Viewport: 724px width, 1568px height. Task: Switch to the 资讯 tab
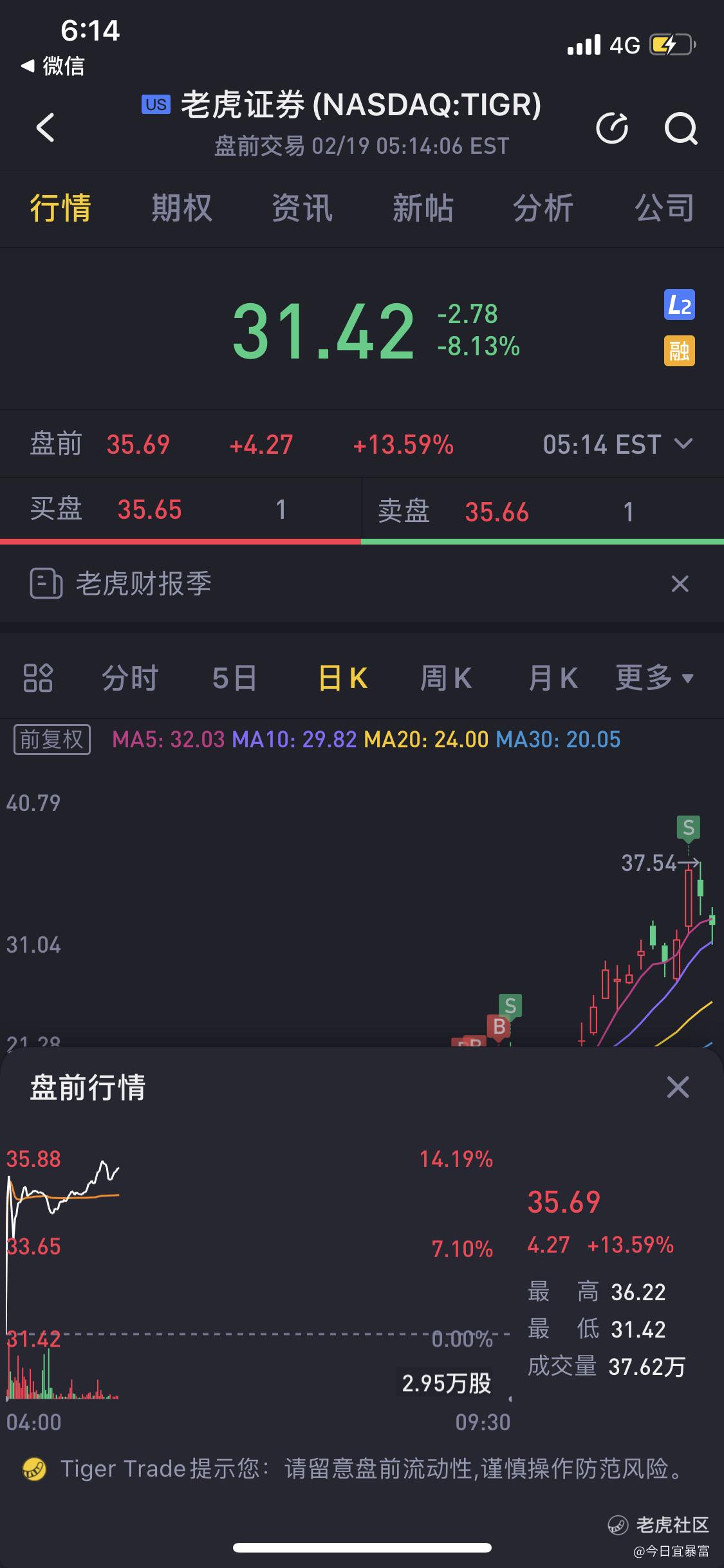[x=302, y=208]
